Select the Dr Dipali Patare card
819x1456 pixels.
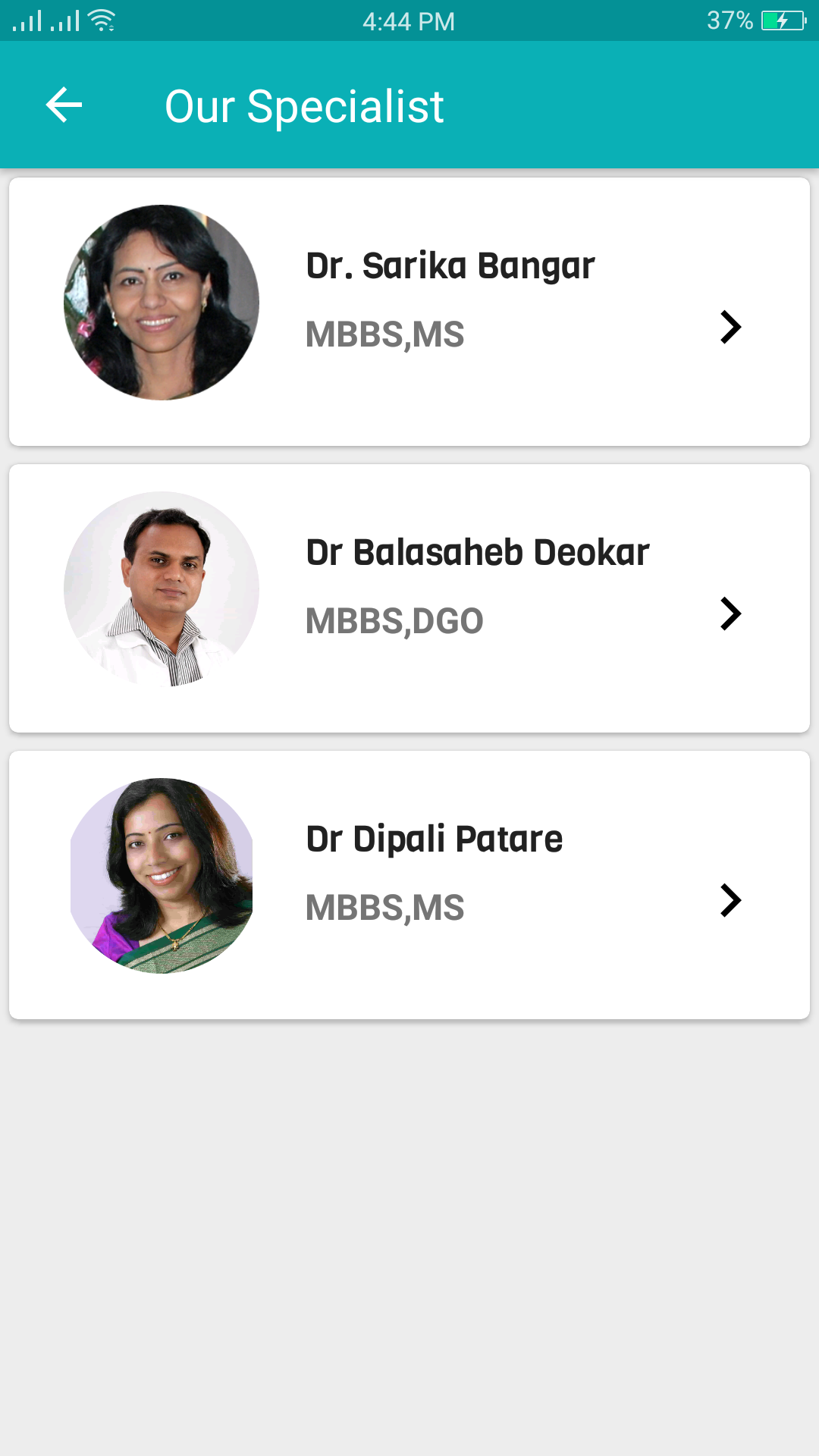[409, 884]
